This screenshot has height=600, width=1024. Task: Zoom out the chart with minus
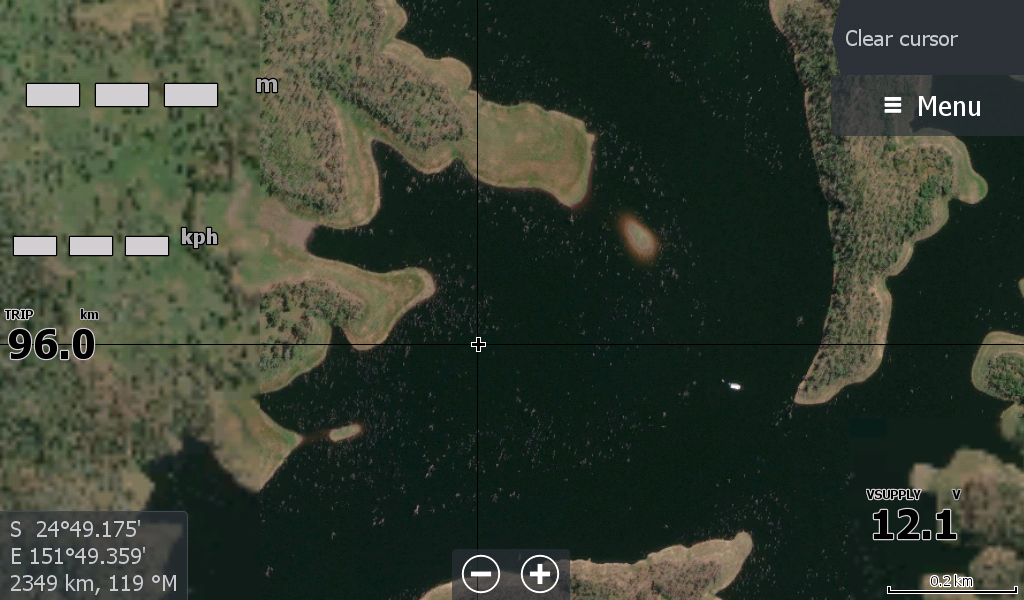click(481, 574)
